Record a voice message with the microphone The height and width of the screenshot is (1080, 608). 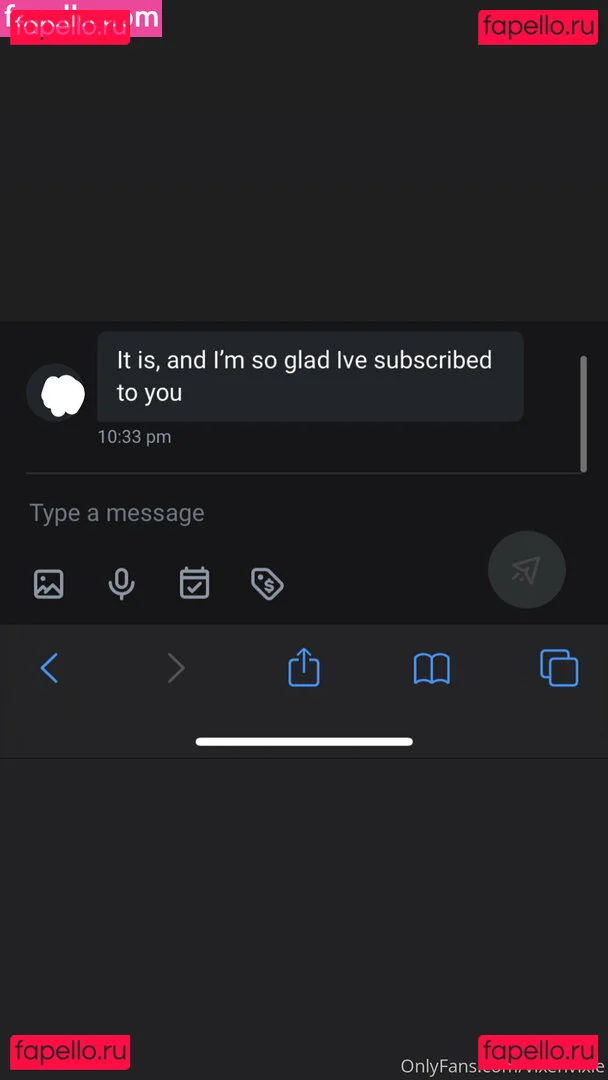point(122,583)
